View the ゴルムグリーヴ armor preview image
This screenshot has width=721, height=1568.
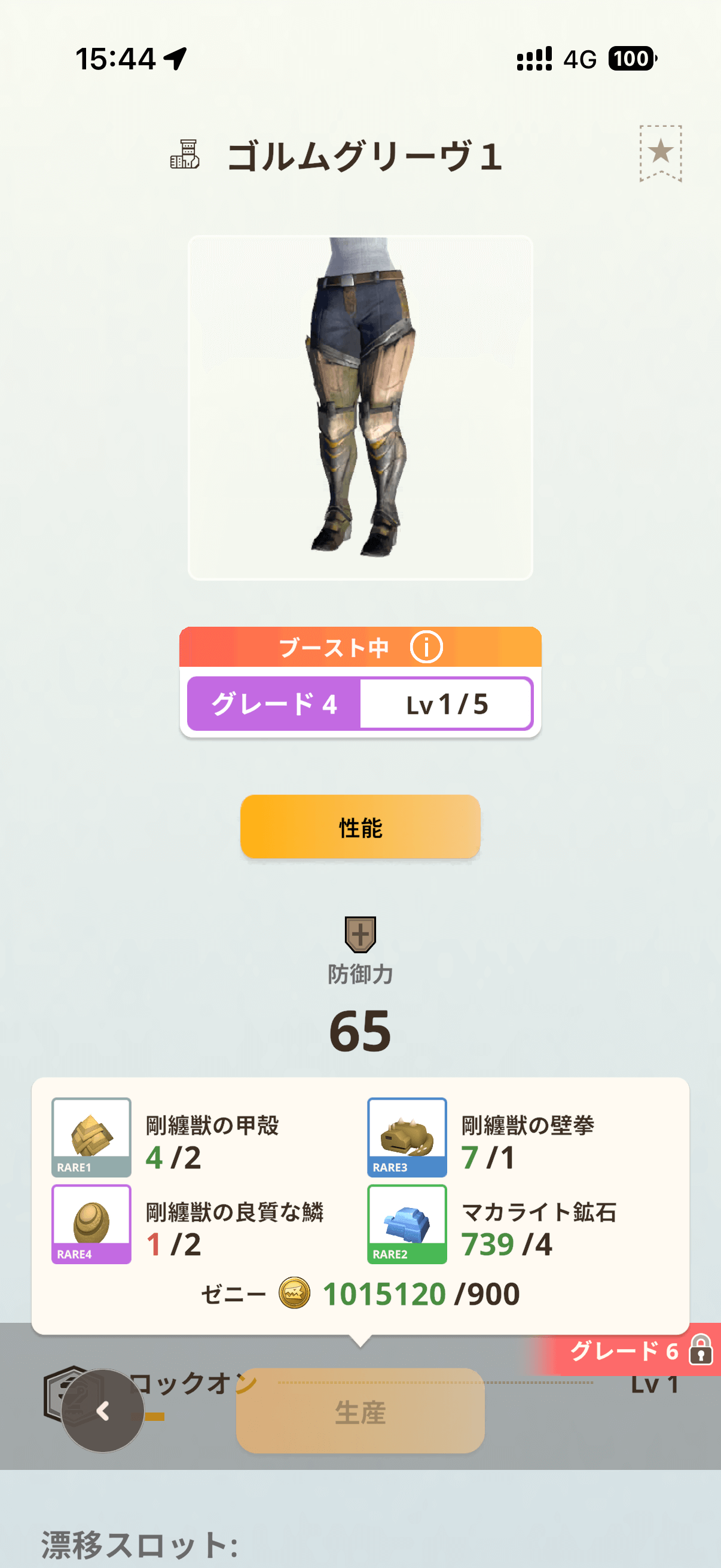tap(360, 408)
